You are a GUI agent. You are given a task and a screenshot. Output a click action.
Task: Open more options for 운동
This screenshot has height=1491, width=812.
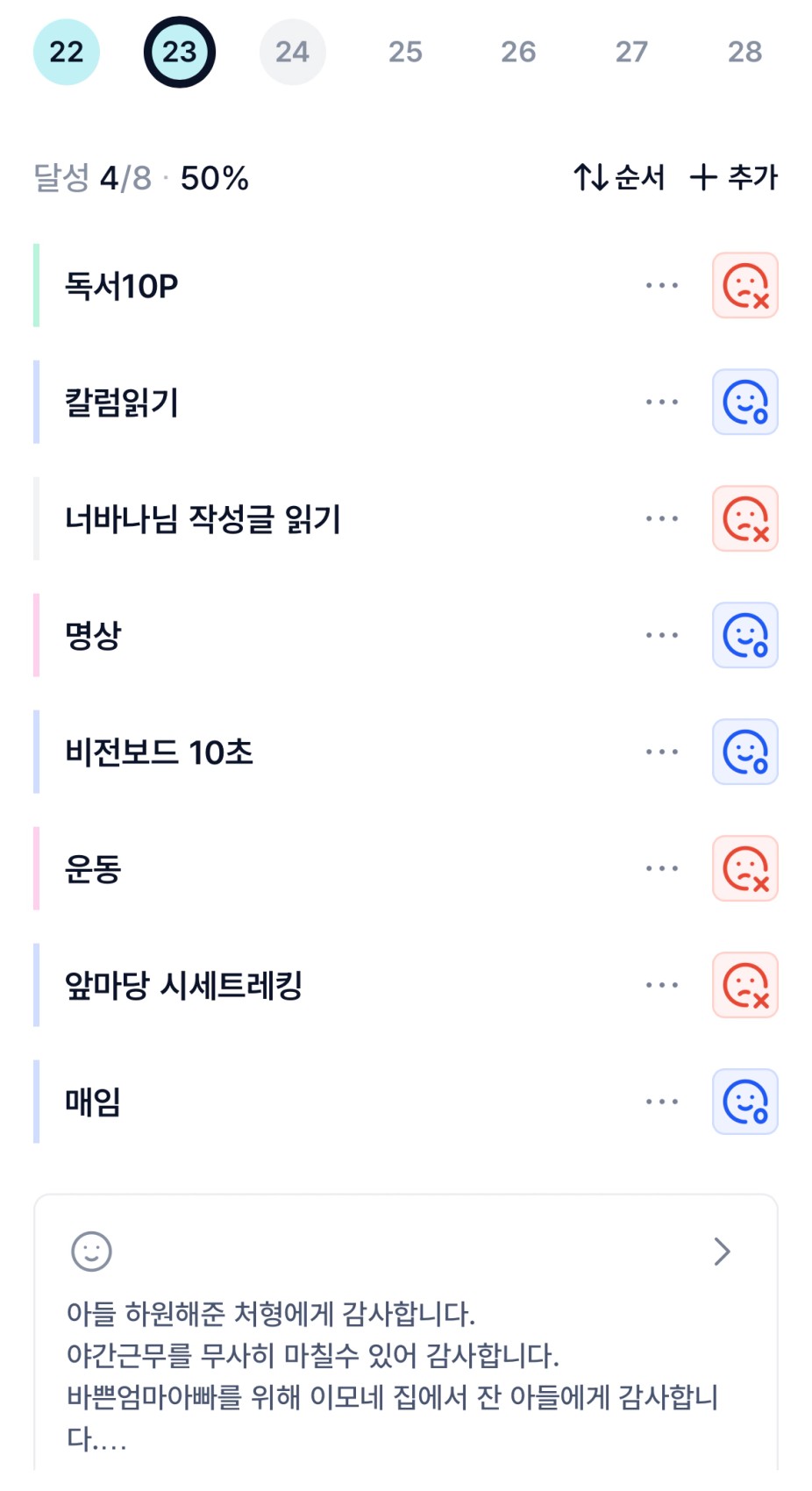(x=662, y=869)
